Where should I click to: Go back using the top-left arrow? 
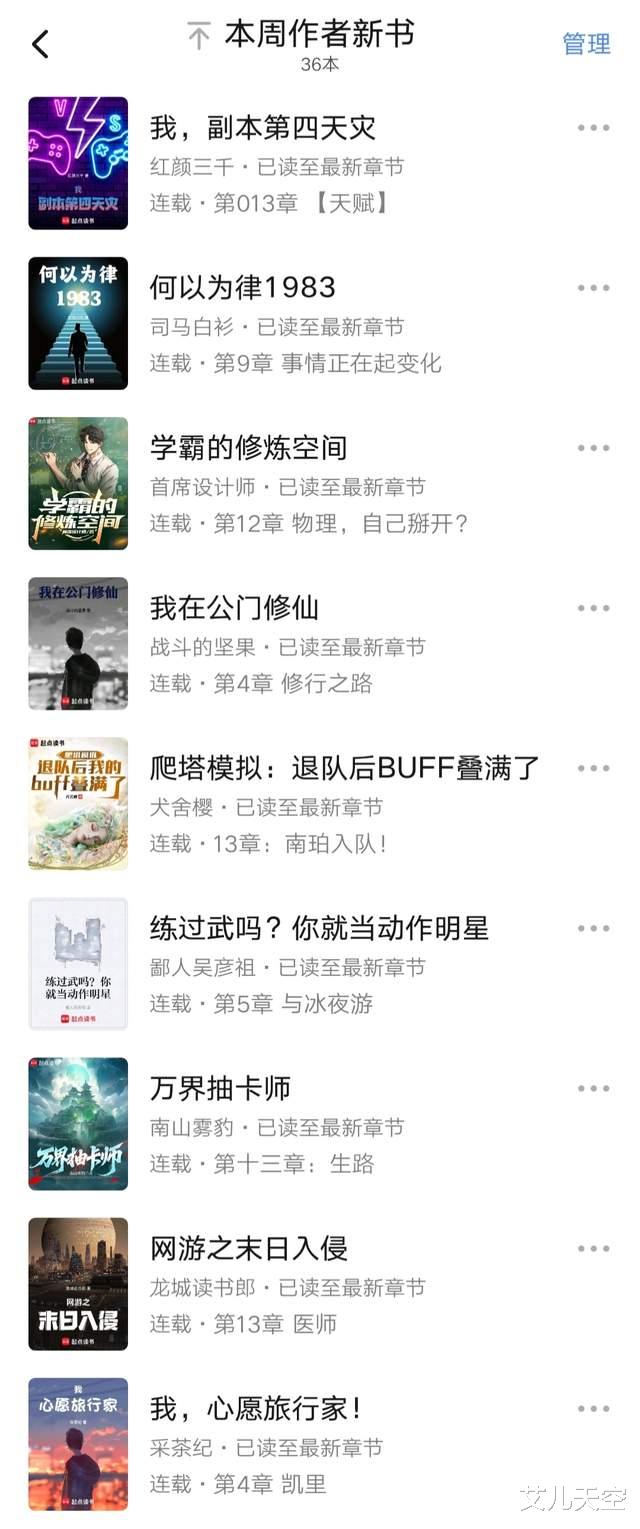click(40, 44)
